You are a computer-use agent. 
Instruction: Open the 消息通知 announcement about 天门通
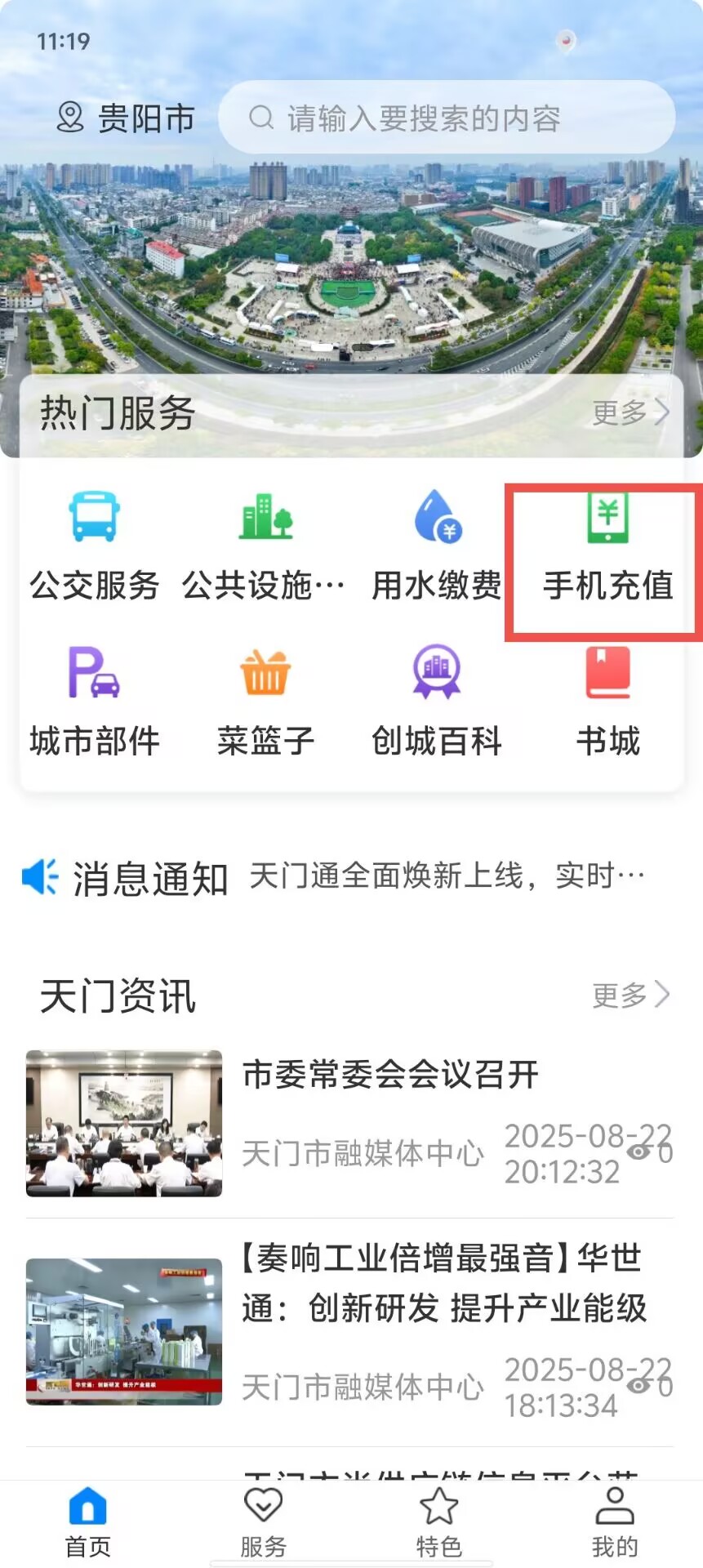tap(446, 876)
